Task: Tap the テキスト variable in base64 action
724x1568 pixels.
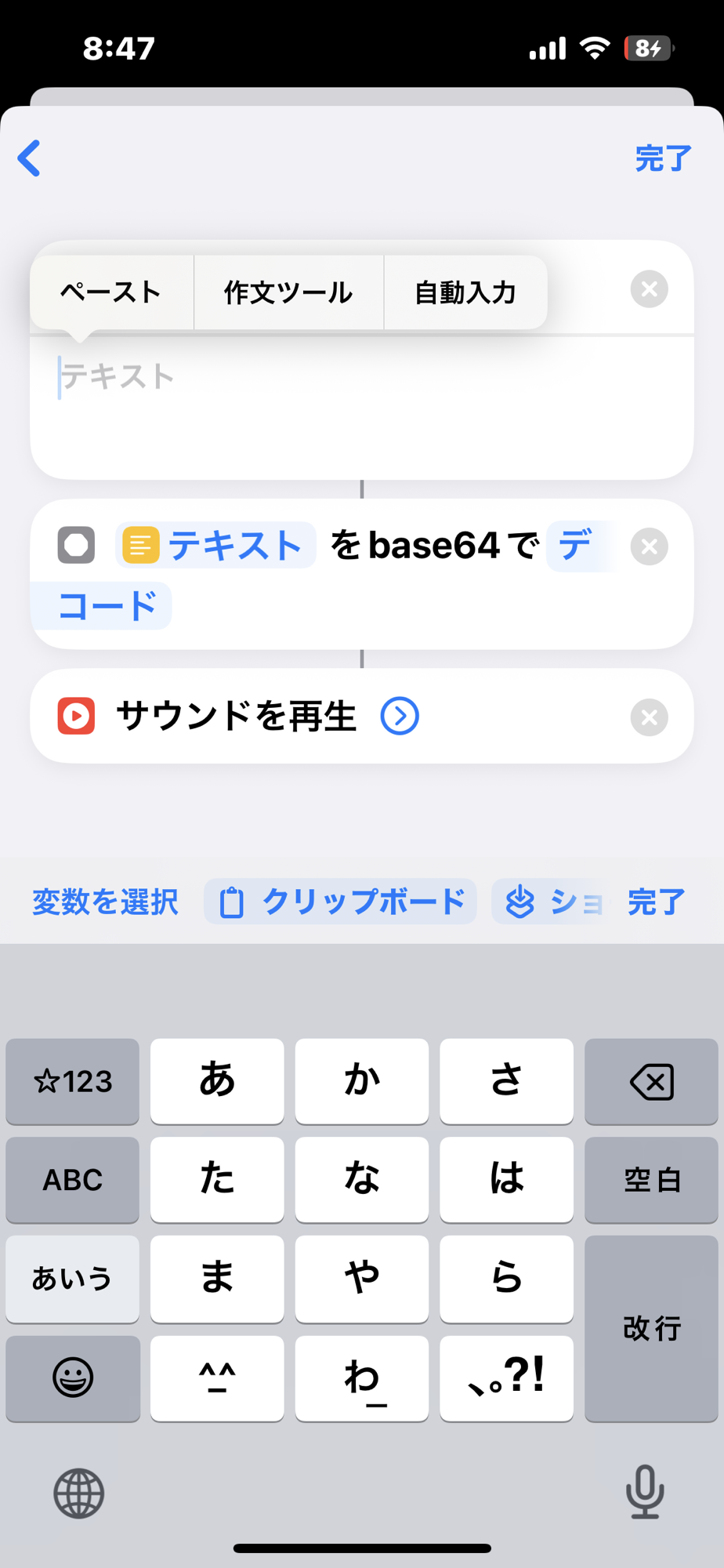Action: (216, 546)
